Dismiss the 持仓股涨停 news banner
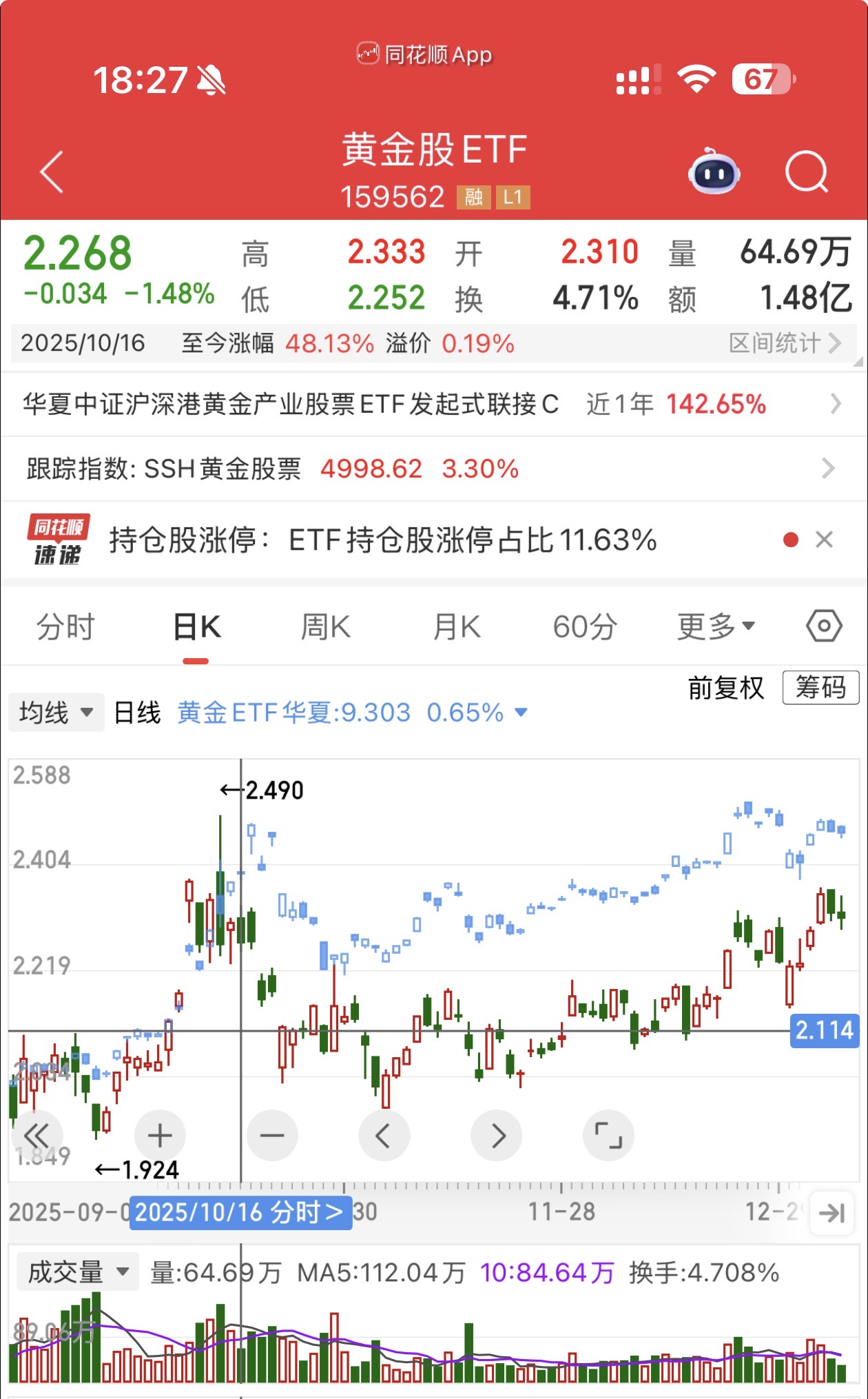The height and width of the screenshot is (1399, 868). pyautogui.click(x=824, y=540)
